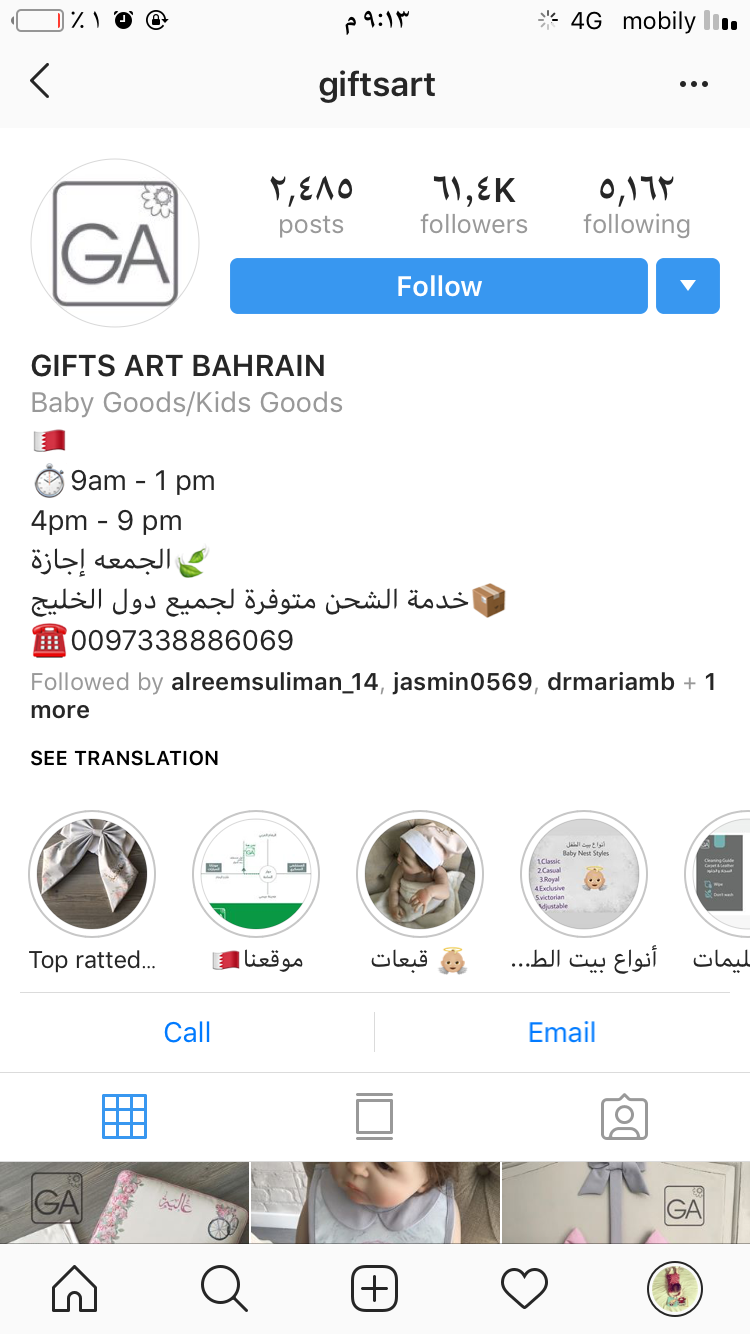
Task: Email the Gifts Art business
Action: [x=561, y=1032]
